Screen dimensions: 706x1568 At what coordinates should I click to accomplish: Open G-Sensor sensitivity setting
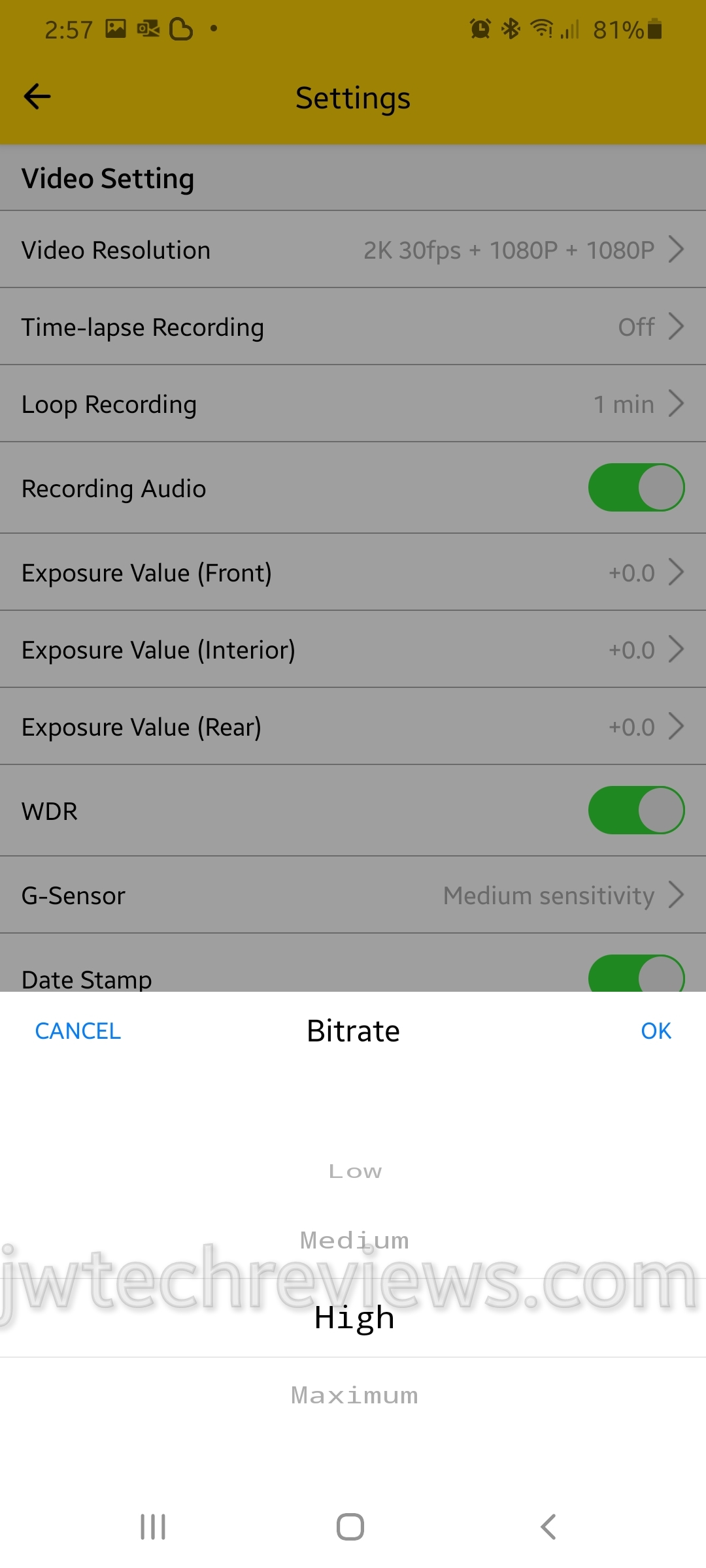(x=353, y=895)
